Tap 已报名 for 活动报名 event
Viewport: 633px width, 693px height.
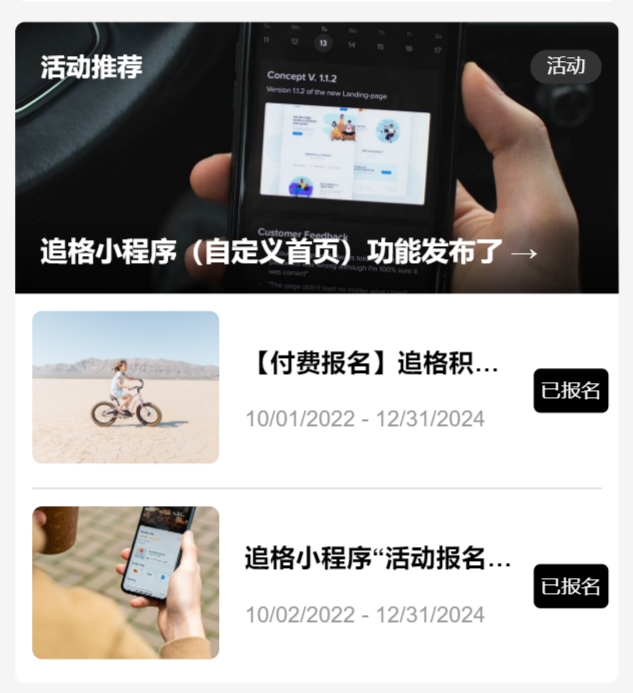[x=570, y=586]
